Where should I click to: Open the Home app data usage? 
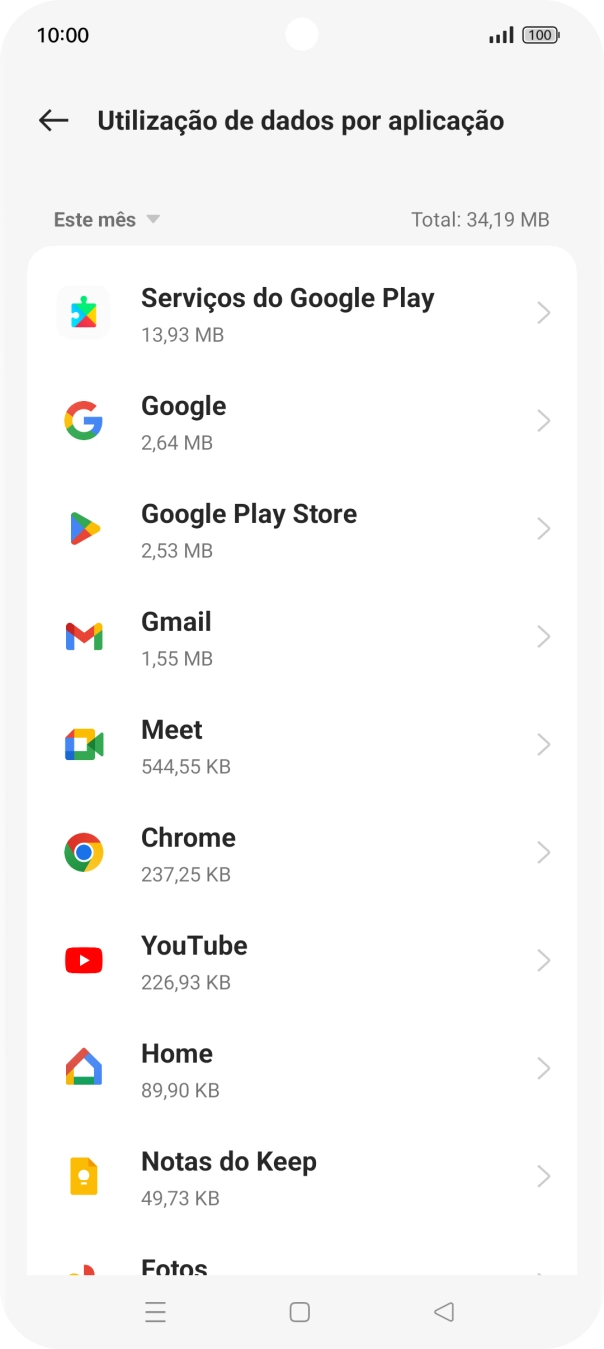302,1069
